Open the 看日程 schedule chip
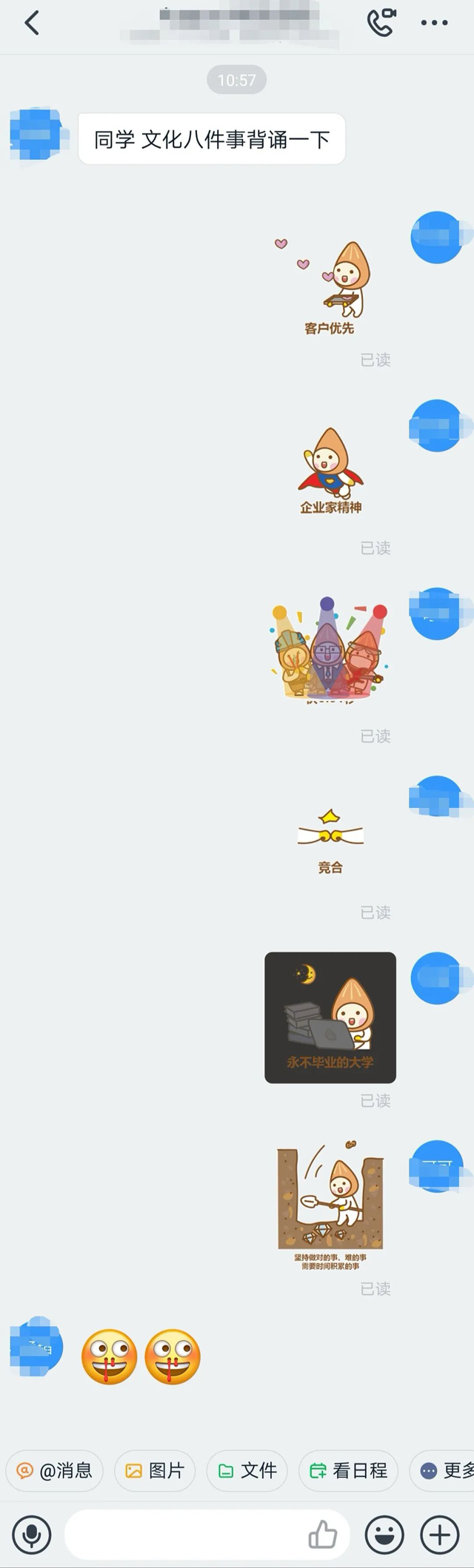 tap(348, 1470)
